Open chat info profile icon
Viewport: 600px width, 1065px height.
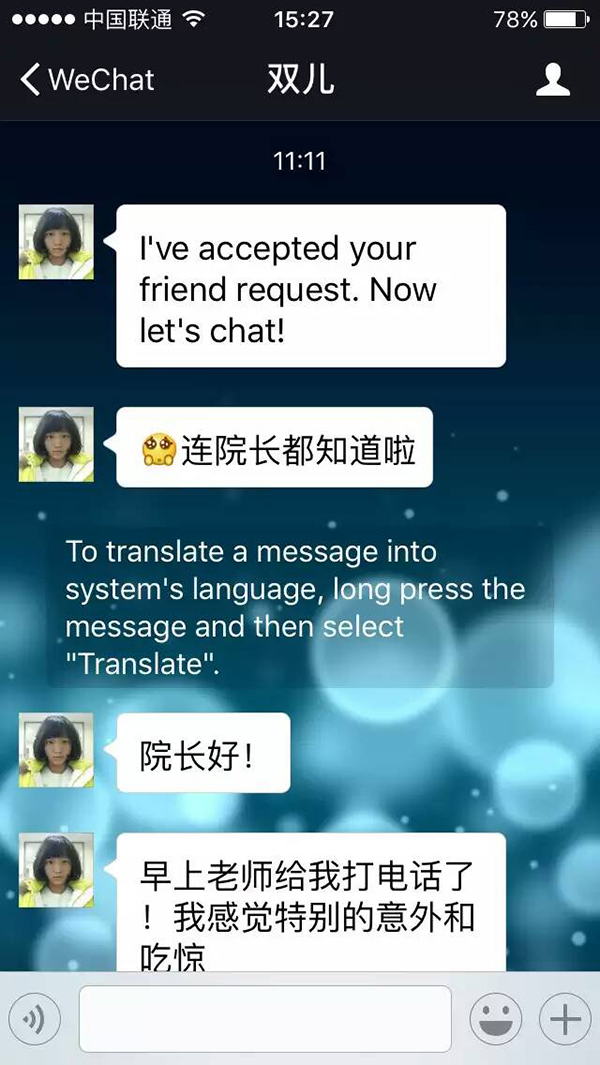(x=552, y=80)
